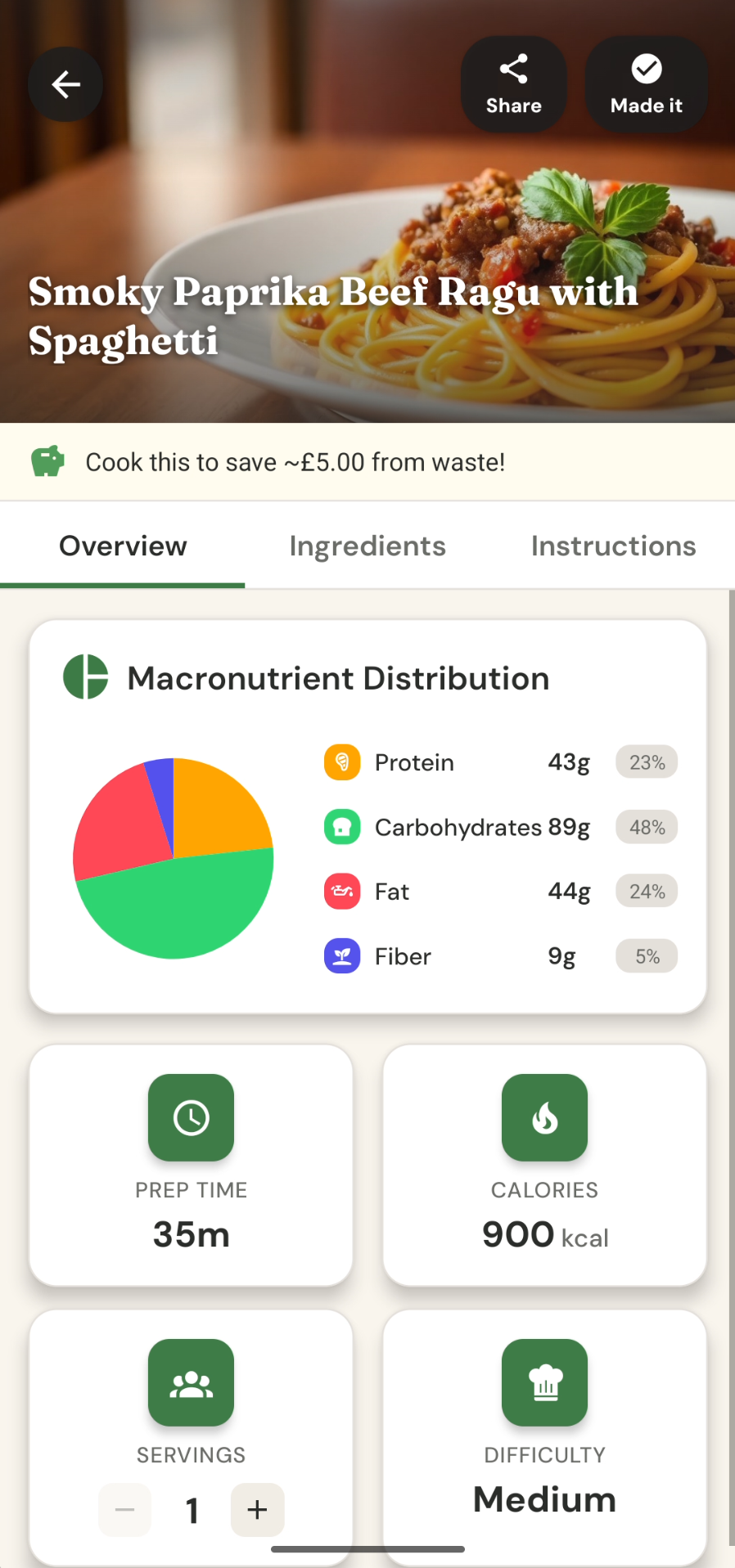This screenshot has height=1568, width=735.
Task: Mark the recipe as Made it
Action: (646, 82)
